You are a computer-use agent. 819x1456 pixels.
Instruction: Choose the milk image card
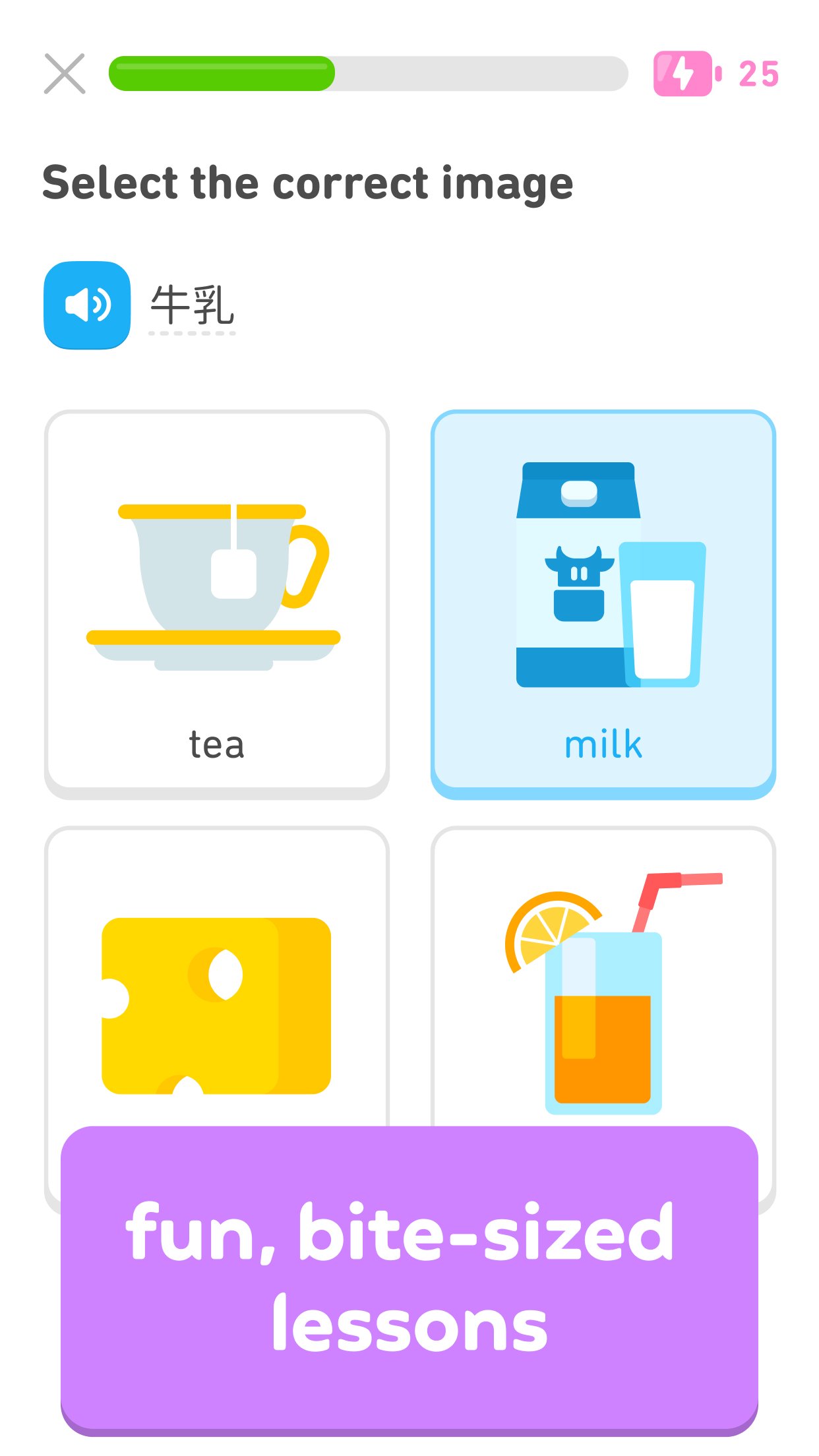click(x=603, y=605)
